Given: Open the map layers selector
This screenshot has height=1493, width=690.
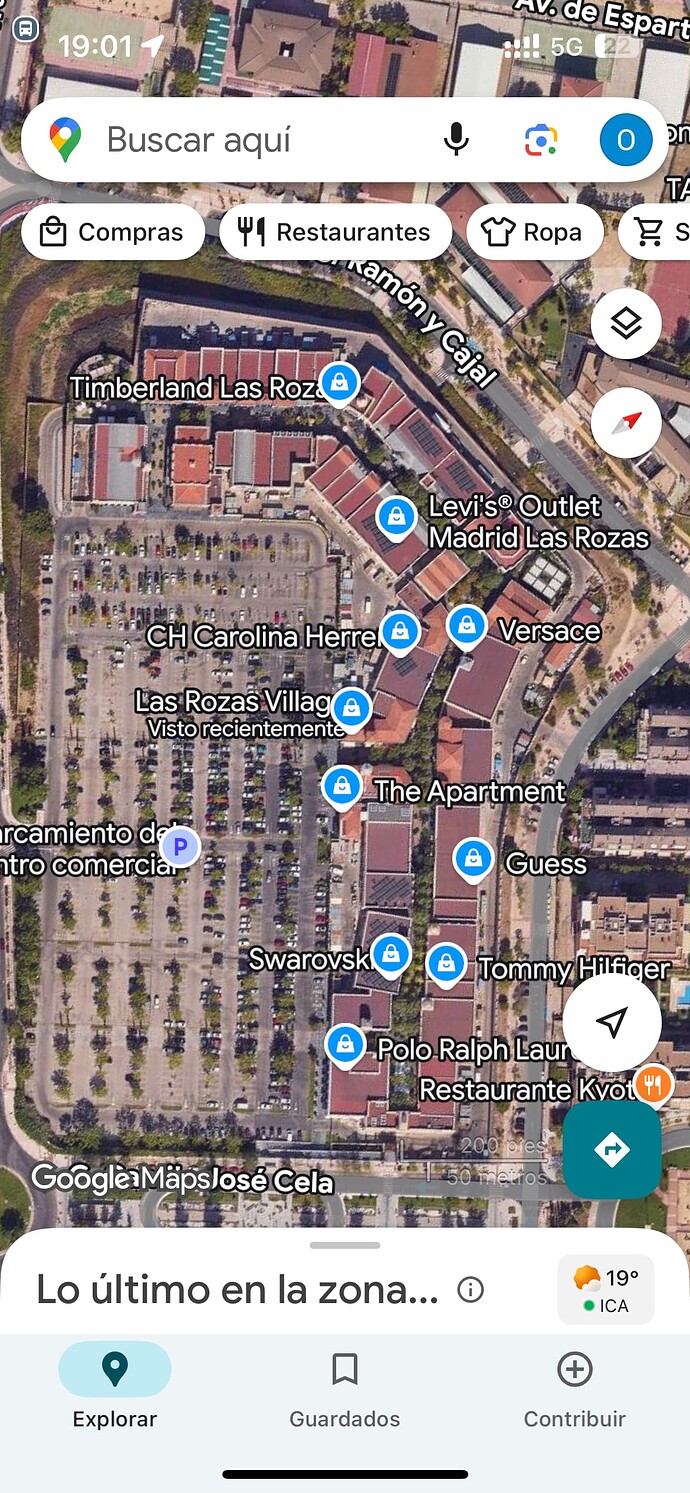Looking at the screenshot, I should tap(625, 323).
